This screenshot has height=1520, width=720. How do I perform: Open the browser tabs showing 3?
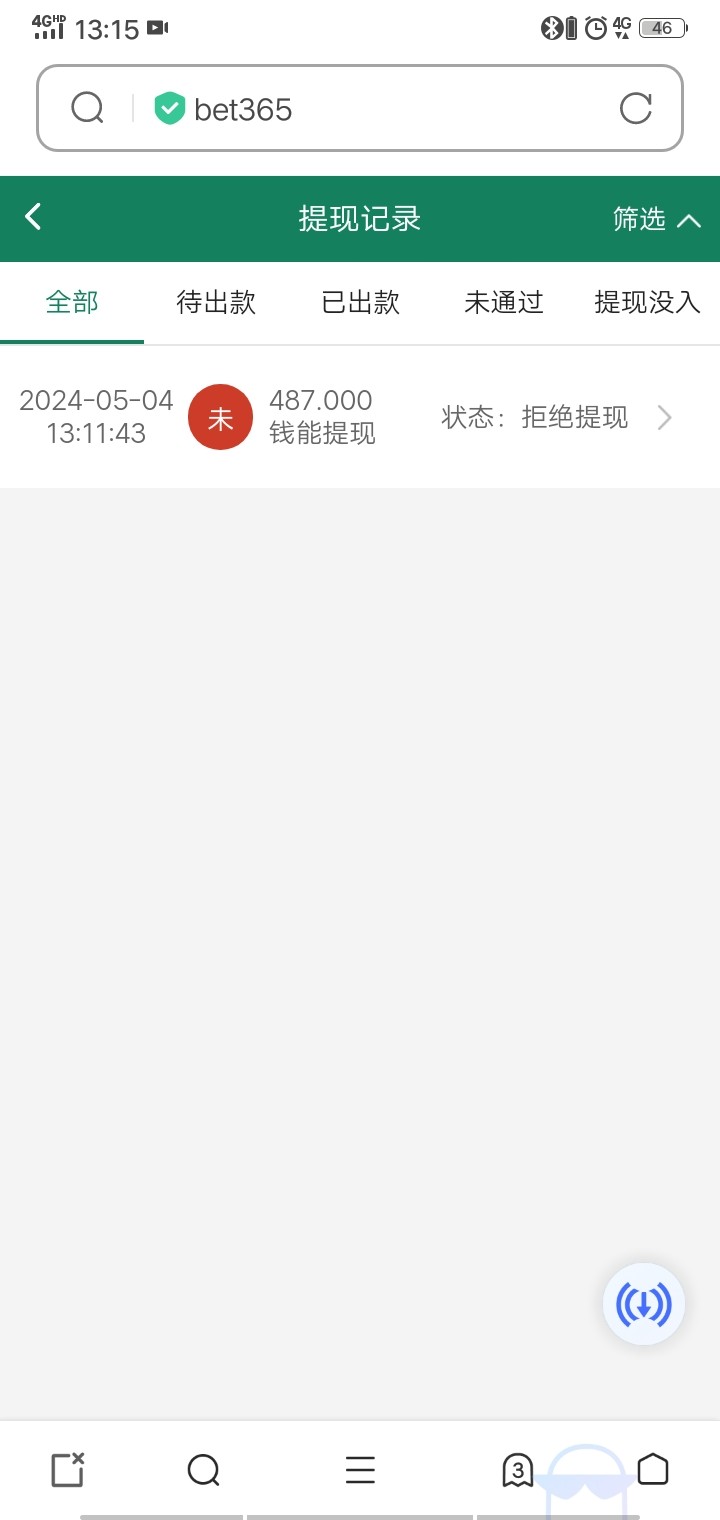[x=517, y=1470]
